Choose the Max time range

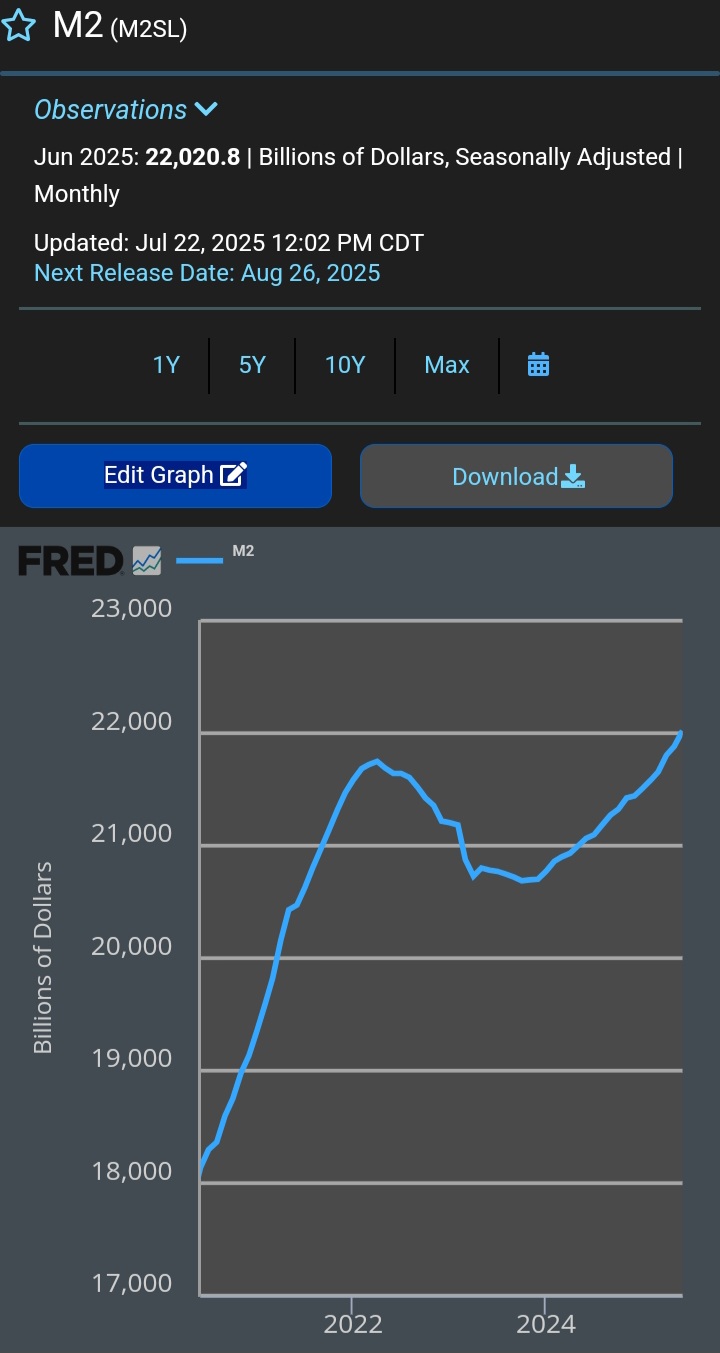pos(447,365)
